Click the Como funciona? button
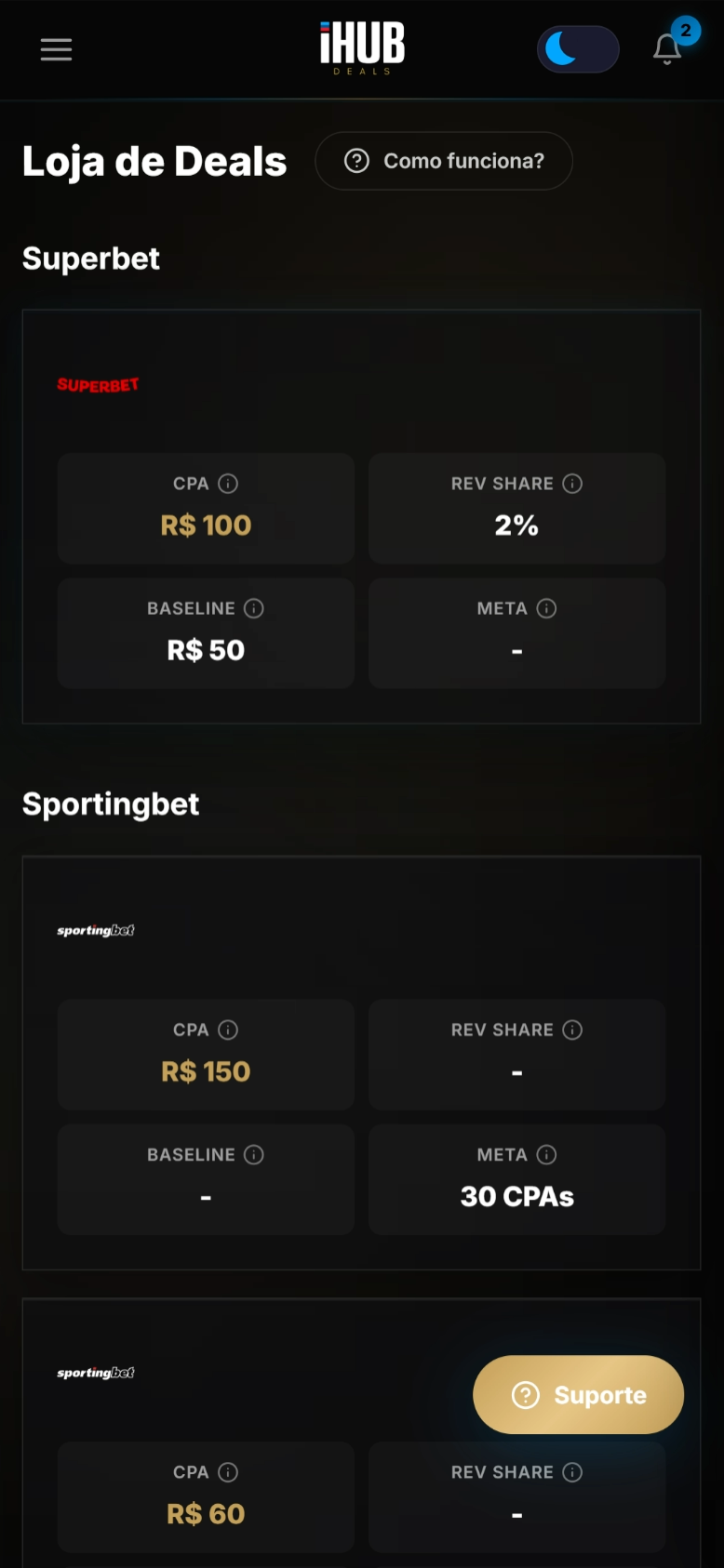The height and width of the screenshot is (1568, 724). pos(444,161)
